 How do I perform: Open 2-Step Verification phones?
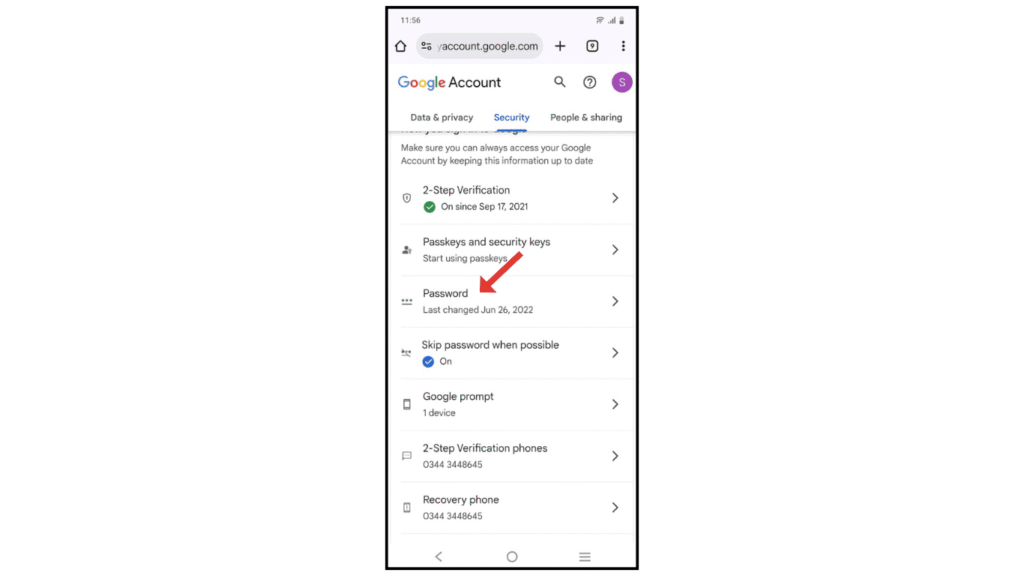tap(511, 456)
